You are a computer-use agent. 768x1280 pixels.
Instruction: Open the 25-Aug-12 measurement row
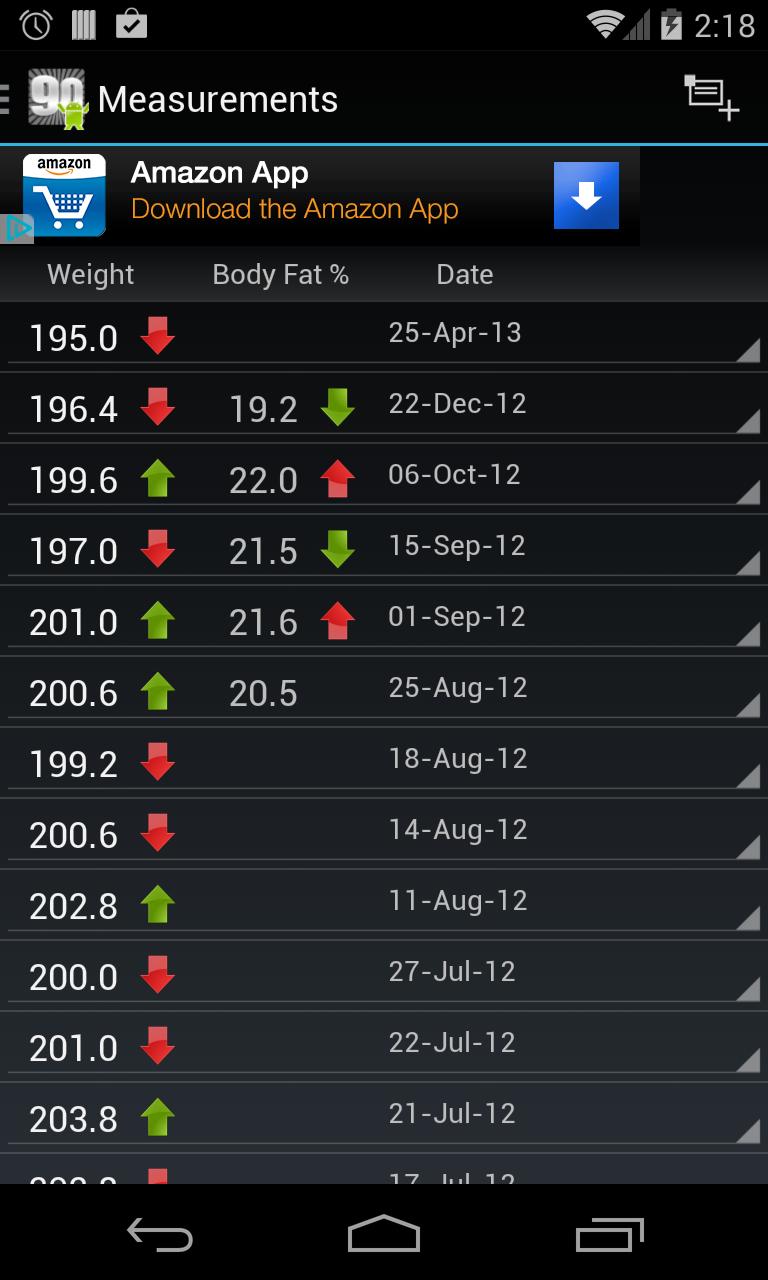click(384, 691)
